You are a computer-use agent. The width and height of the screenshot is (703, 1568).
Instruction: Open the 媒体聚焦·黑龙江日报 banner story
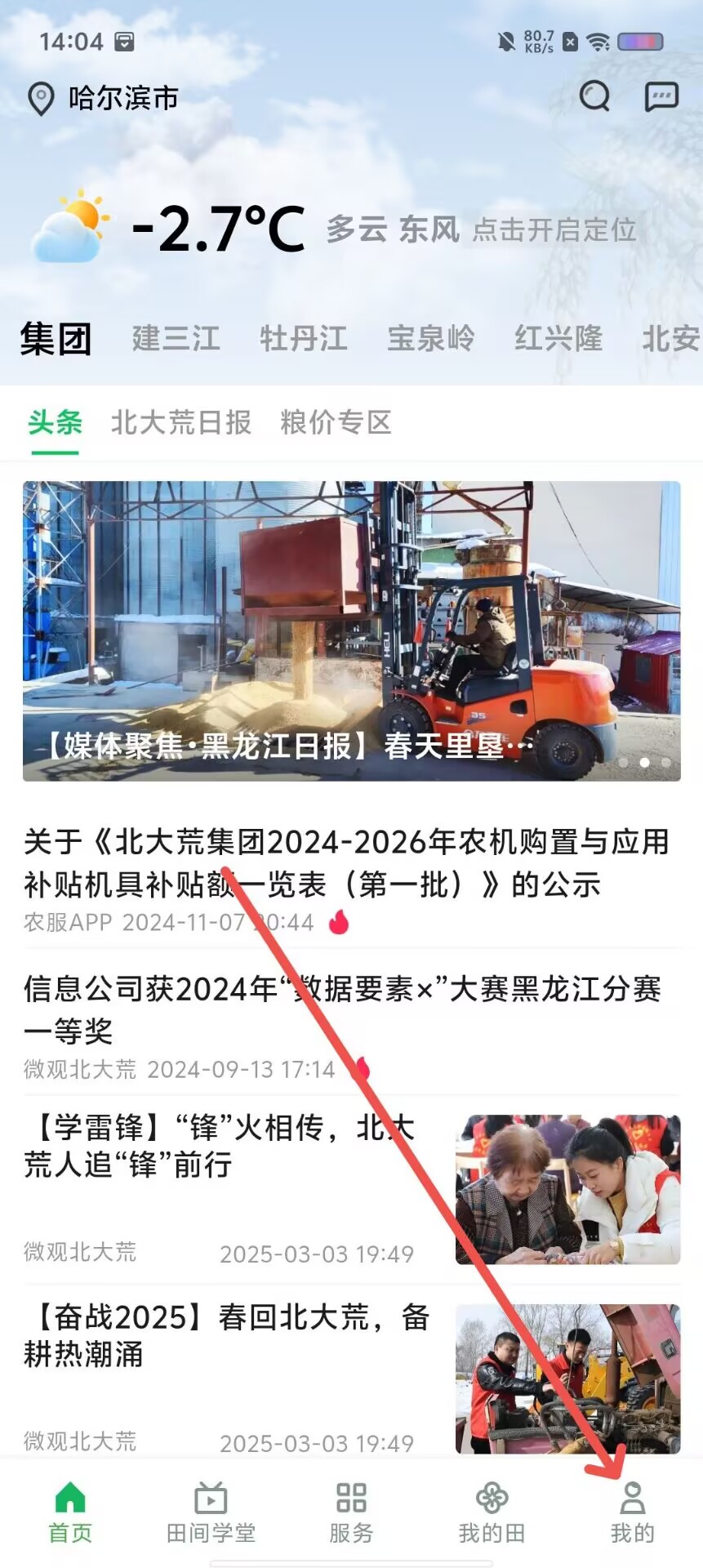pos(351,630)
